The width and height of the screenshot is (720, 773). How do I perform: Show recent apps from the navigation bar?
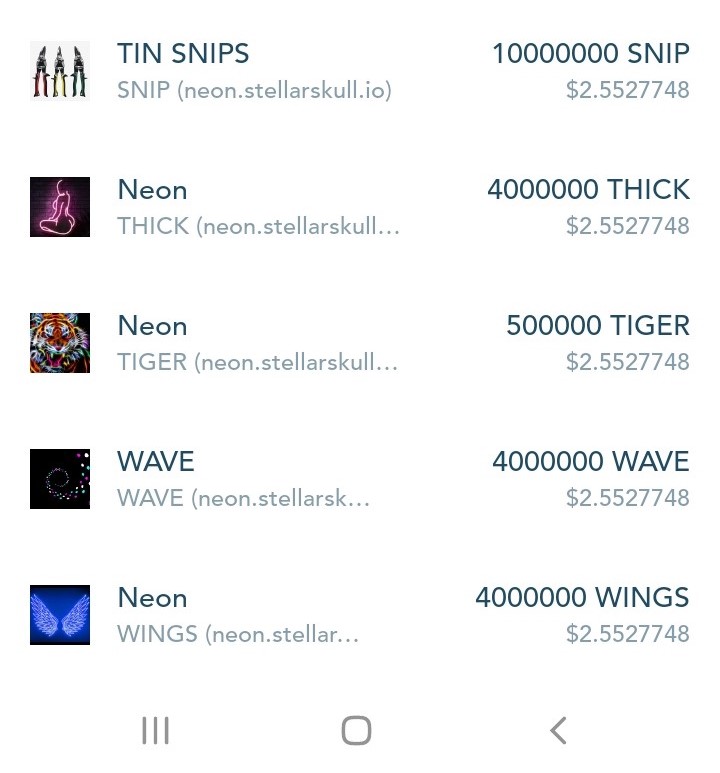(156, 731)
